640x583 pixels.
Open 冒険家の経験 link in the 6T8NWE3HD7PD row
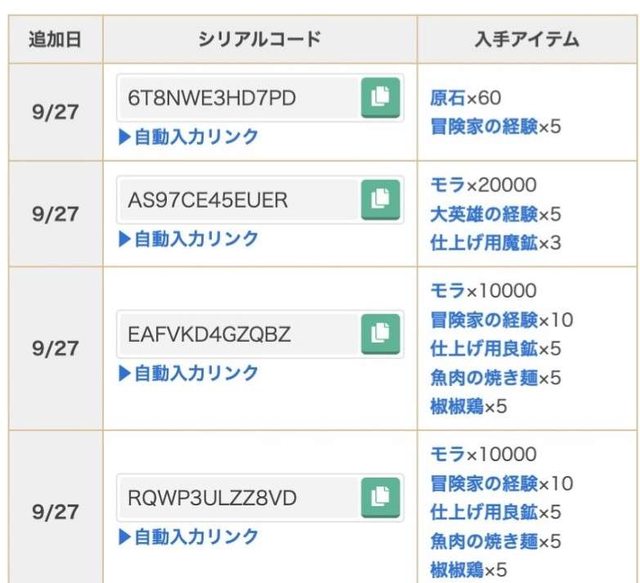click(x=484, y=127)
